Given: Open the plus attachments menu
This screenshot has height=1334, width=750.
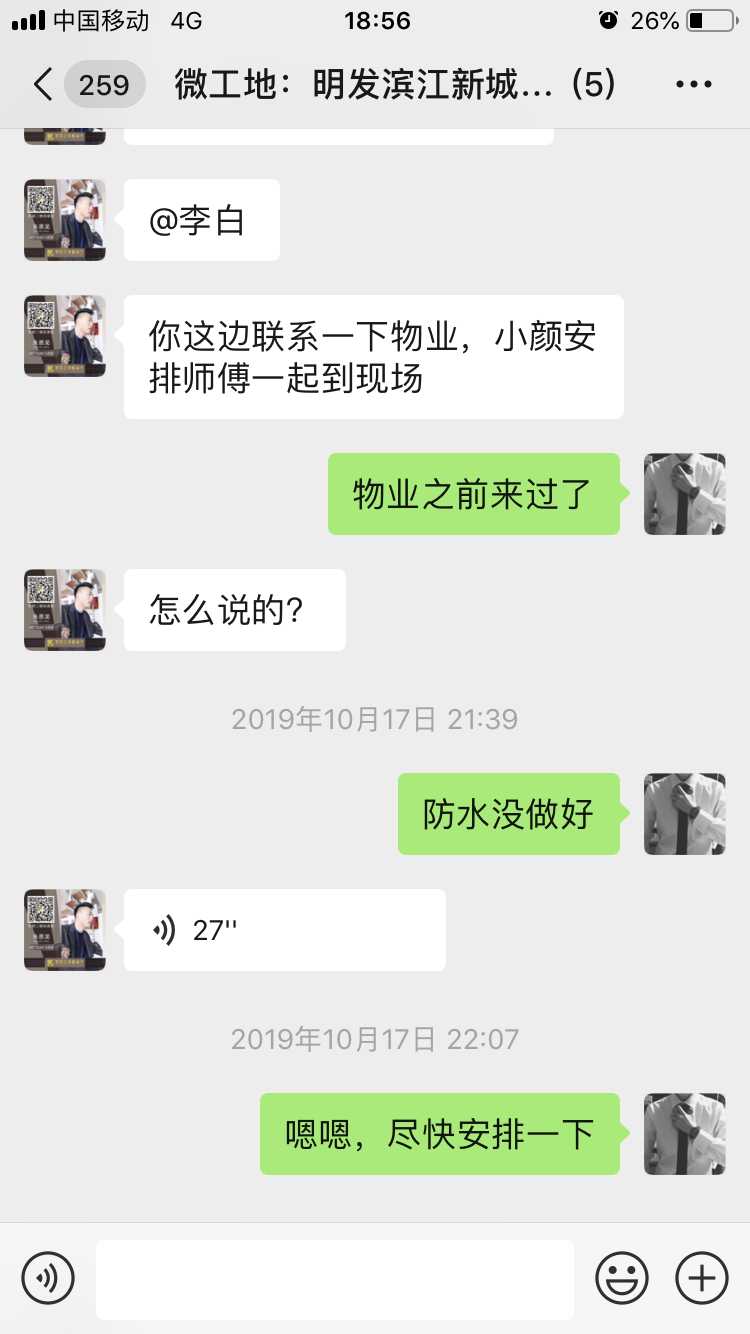Looking at the screenshot, I should pyautogui.click(x=702, y=1278).
